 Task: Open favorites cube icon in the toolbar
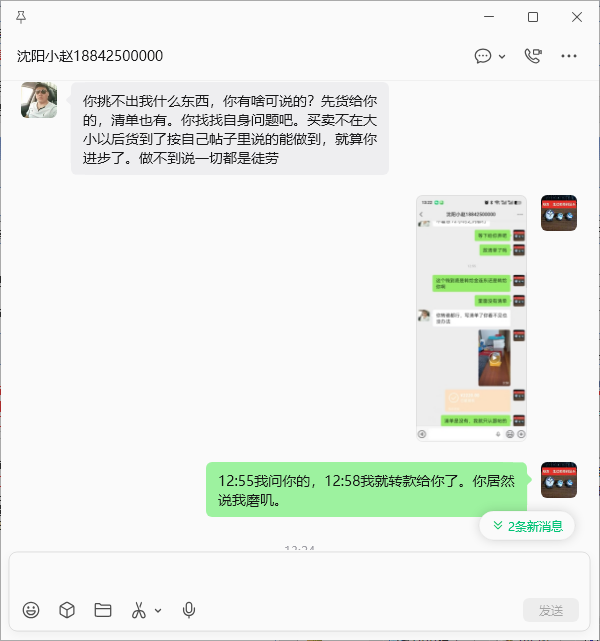click(x=66, y=610)
